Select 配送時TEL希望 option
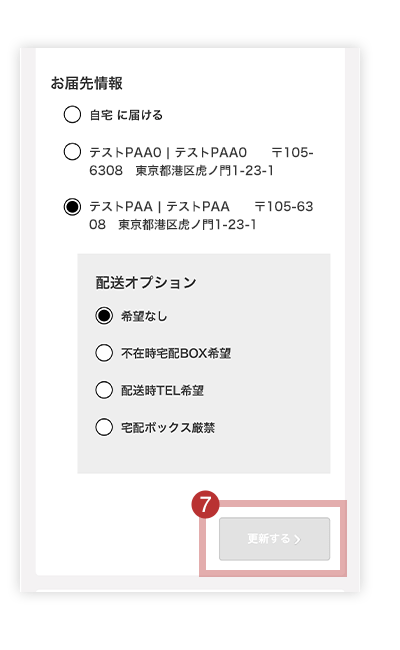The image size is (400, 650). click(x=104, y=390)
